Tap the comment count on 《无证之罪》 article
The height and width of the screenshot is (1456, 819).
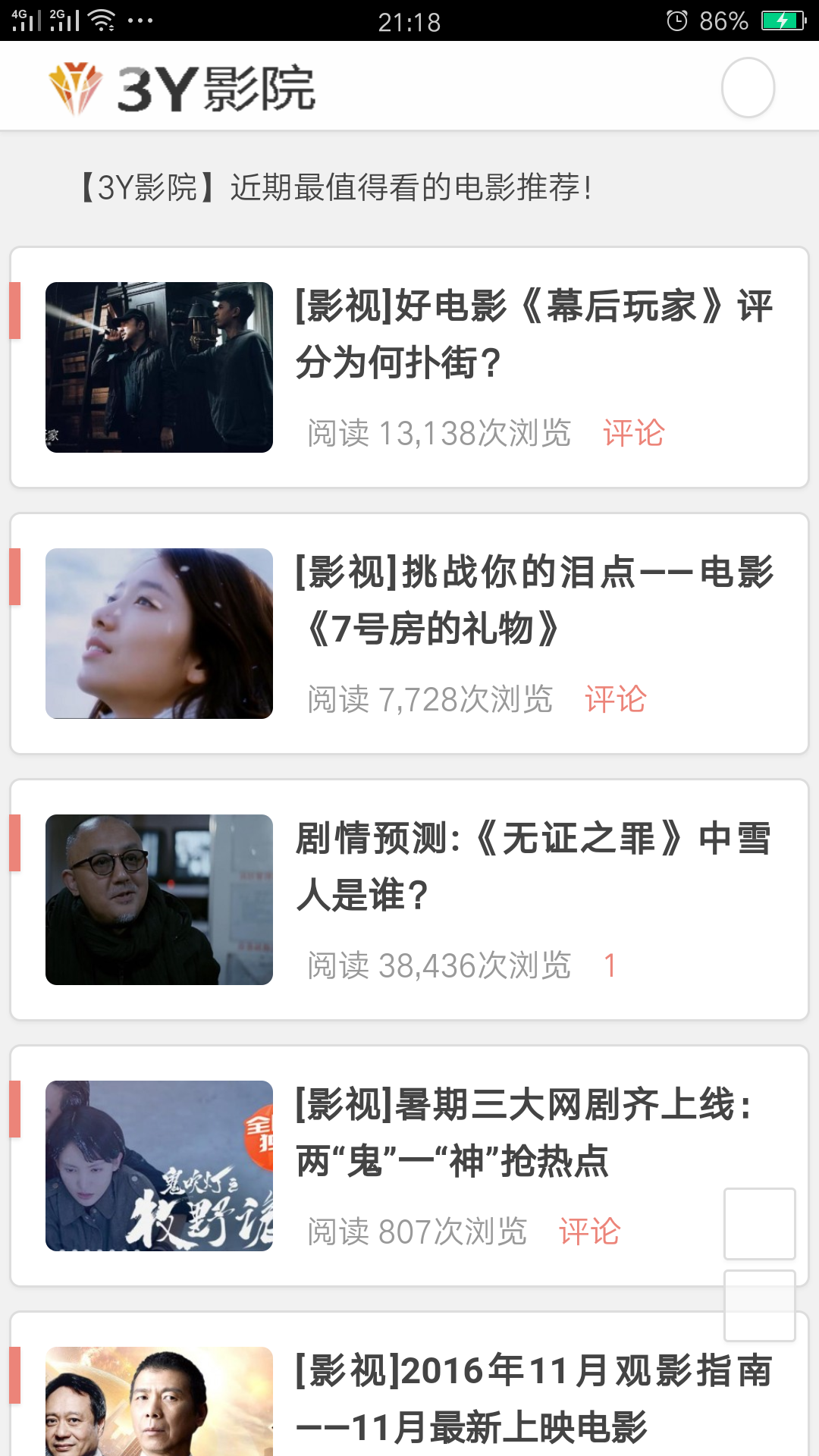pos(610,966)
